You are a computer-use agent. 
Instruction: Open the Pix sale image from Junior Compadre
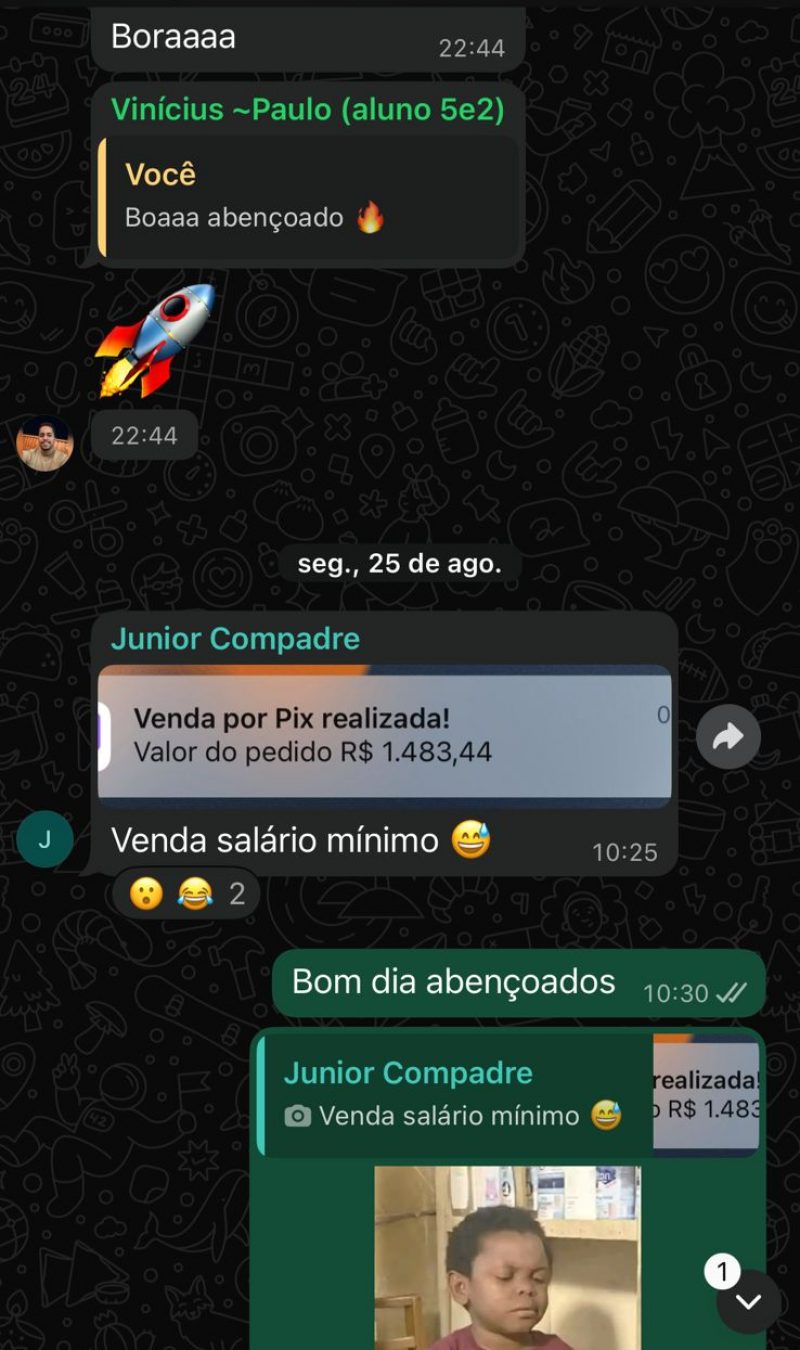pyautogui.click(x=384, y=736)
